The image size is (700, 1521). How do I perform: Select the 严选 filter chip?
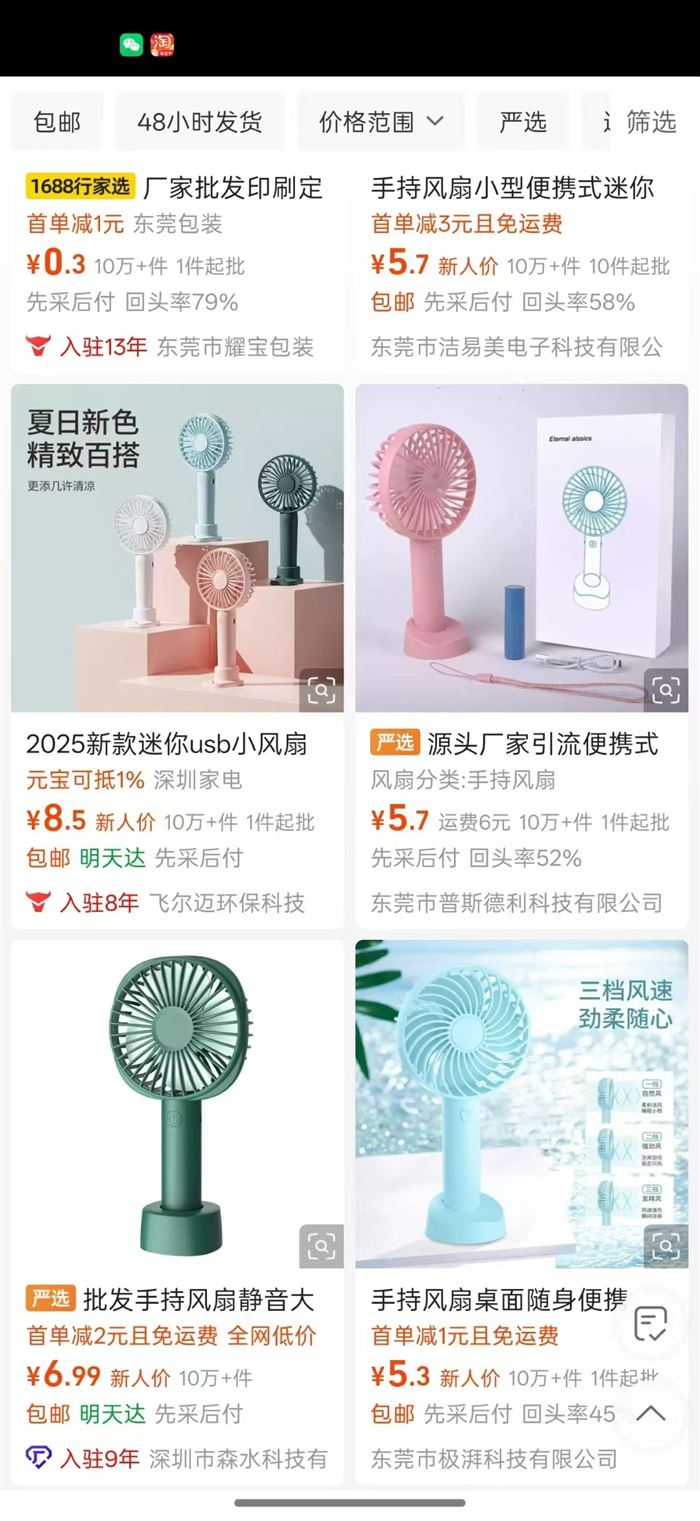tap(523, 122)
